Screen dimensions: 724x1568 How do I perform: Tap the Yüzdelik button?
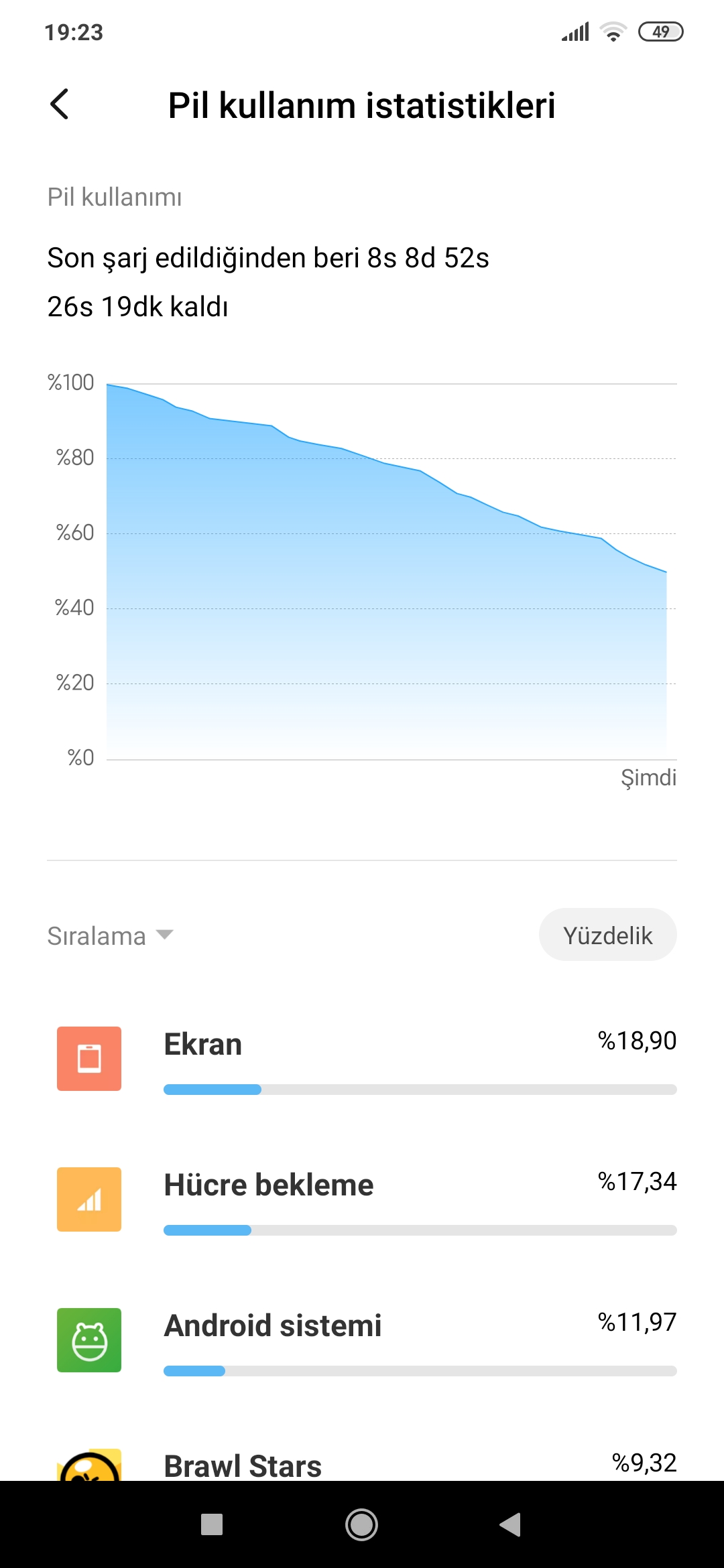click(607, 935)
